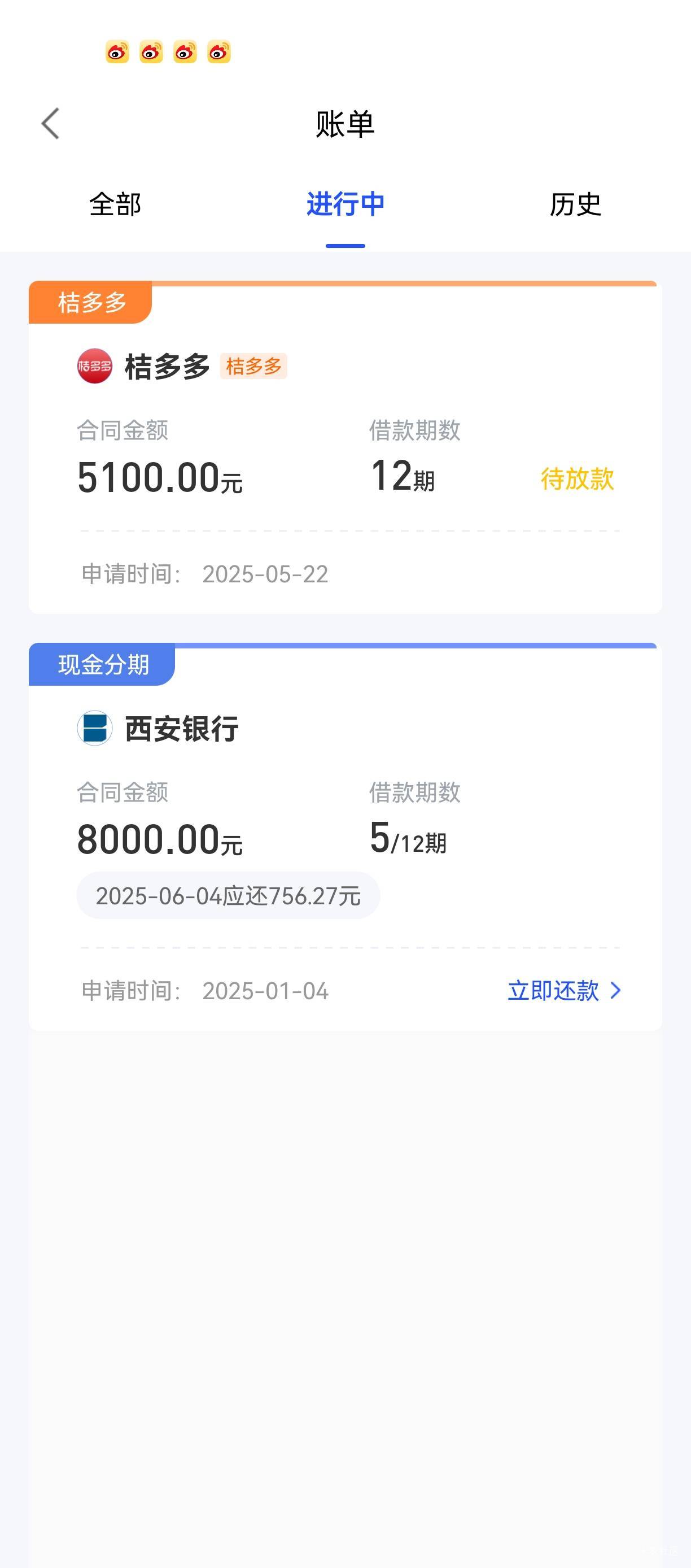Open the 桔多多 5100.00元 loan card
Viewport: 691px width, 1568px height.
click(x=345, y=447)
